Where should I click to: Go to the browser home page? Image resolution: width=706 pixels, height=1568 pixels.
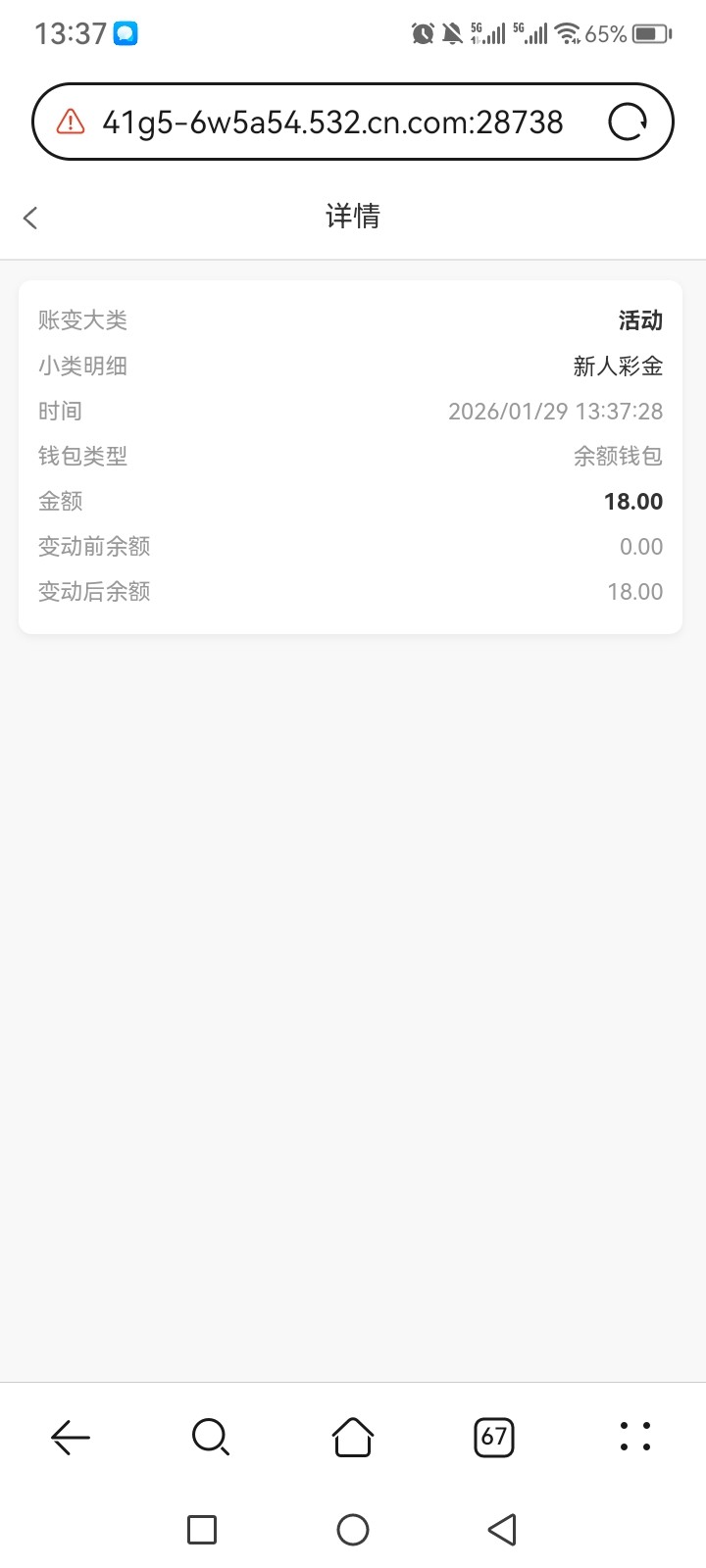(x=353, y=1437)
